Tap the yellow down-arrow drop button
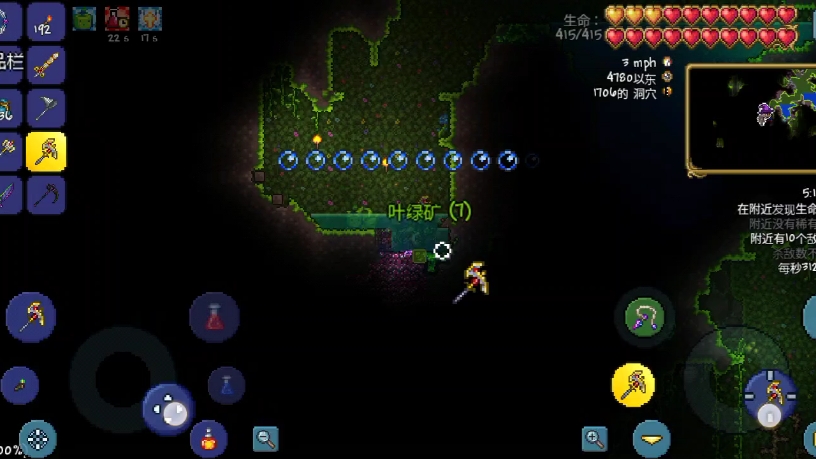This screenshot has height=459, width=816. [x=652, y=438]
